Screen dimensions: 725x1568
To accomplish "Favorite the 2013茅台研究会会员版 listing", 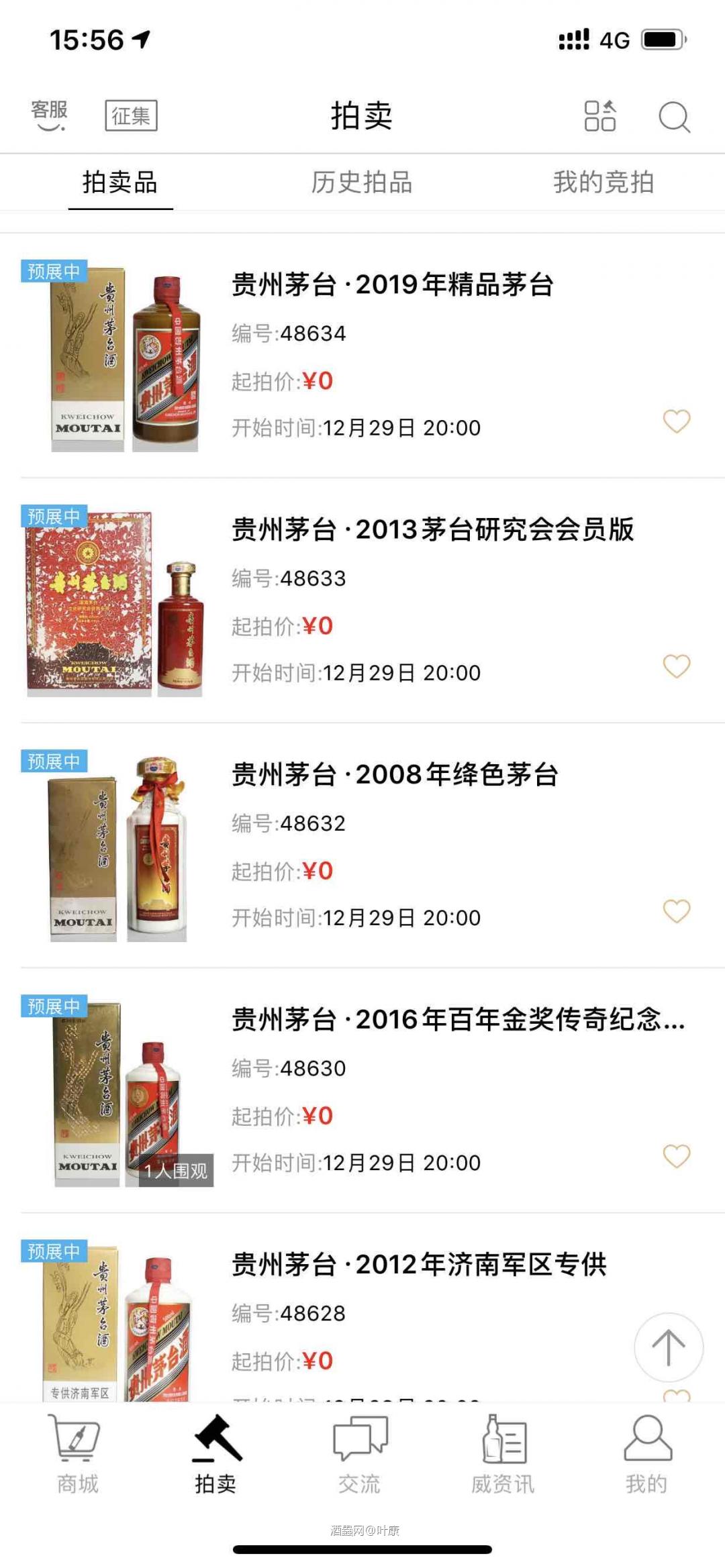I will [x=677, y=666].
